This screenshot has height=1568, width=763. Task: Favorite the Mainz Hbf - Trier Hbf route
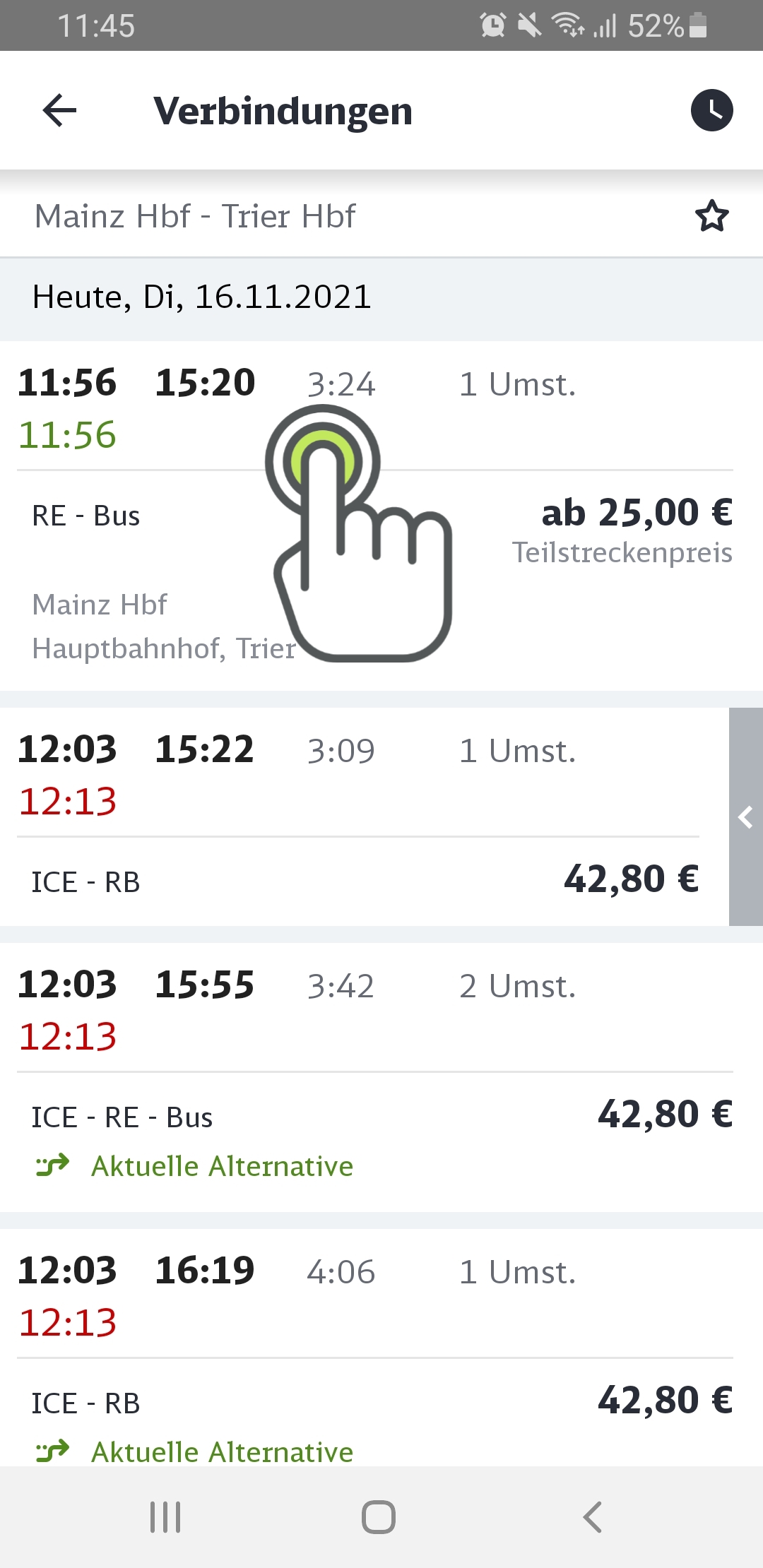711,216
